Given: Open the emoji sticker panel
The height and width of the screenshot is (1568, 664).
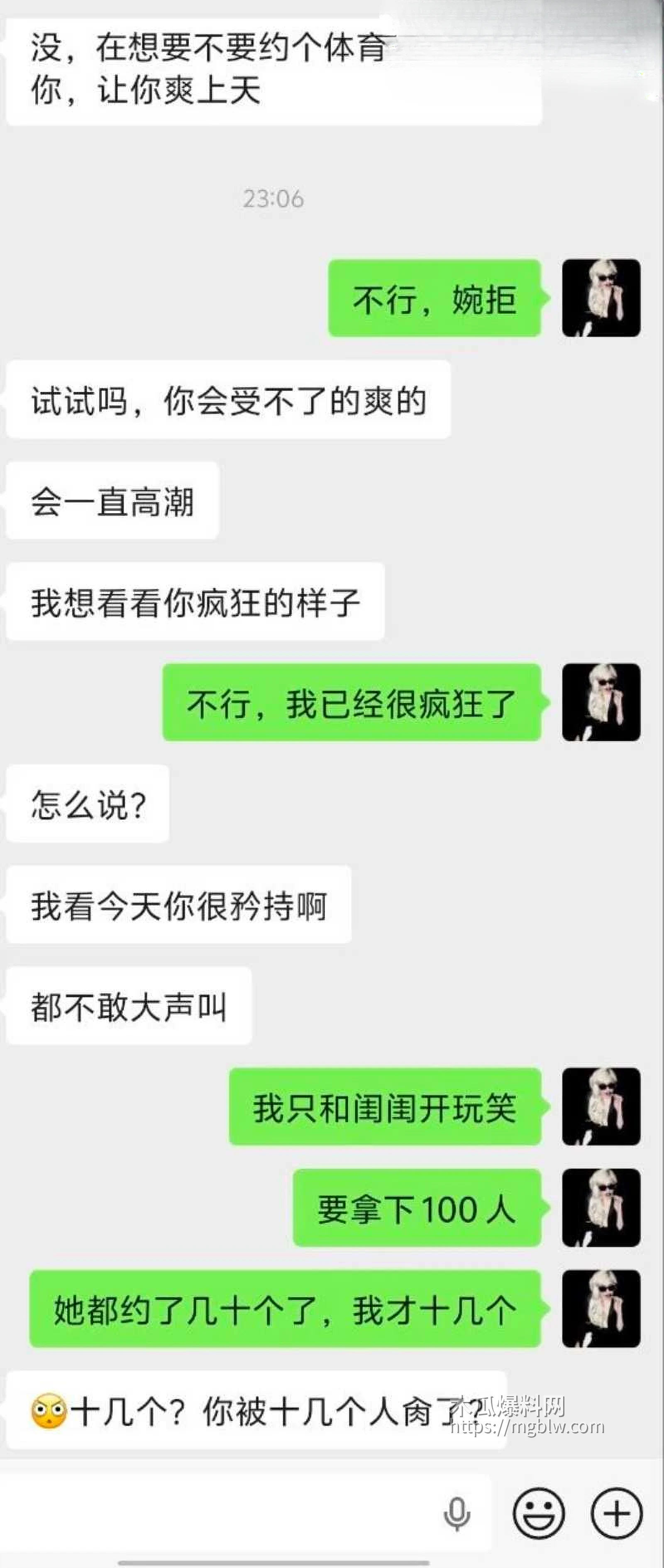Looking at the screenshot, I should [x=539, y=1513].
